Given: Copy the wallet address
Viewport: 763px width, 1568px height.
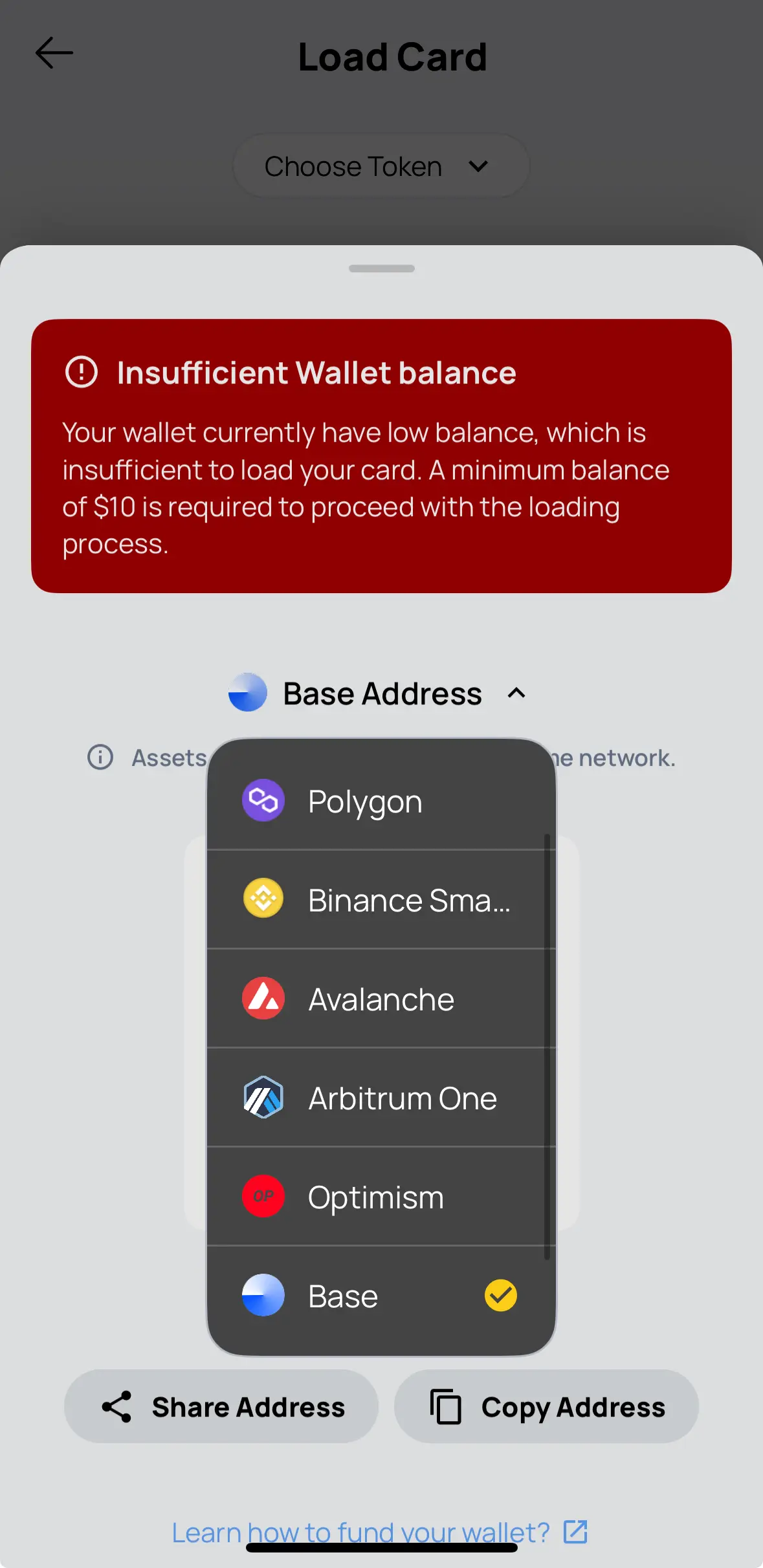Looking at the screenshot, I should coord(547,1407).
